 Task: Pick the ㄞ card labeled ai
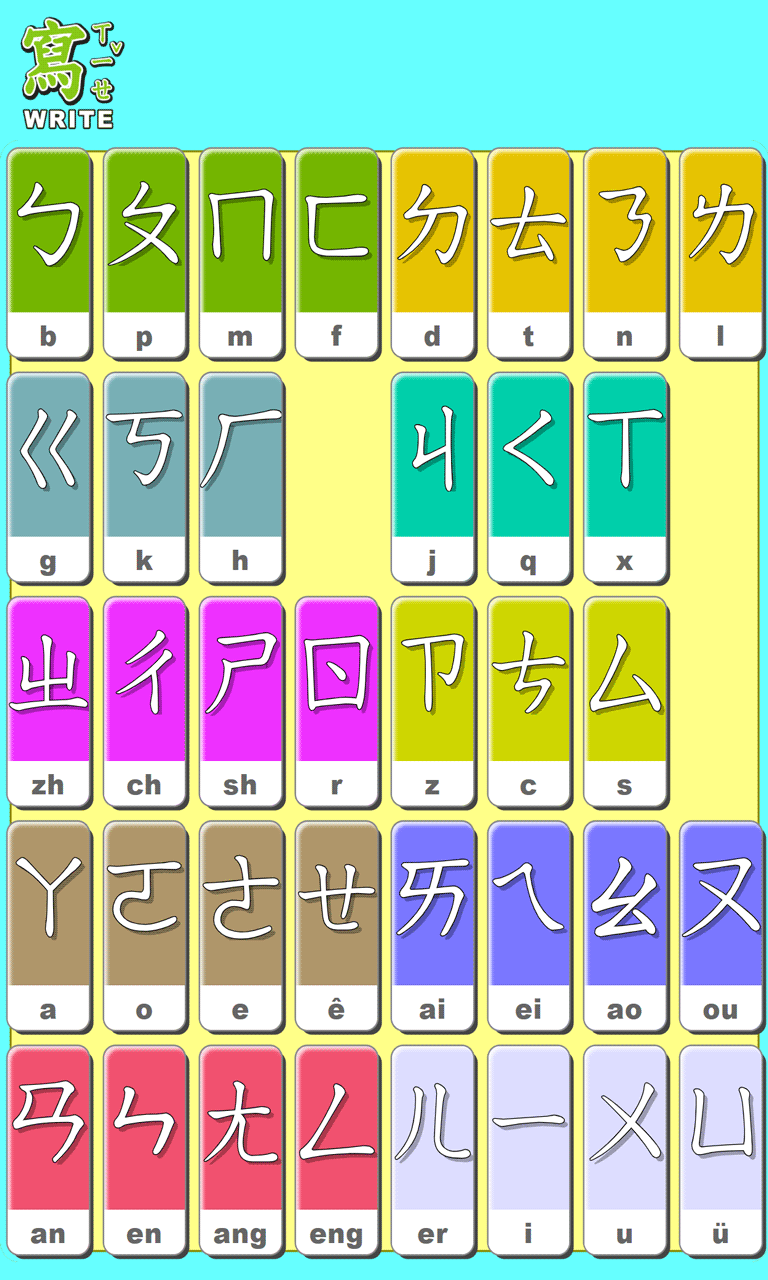(x=433, y=926)
